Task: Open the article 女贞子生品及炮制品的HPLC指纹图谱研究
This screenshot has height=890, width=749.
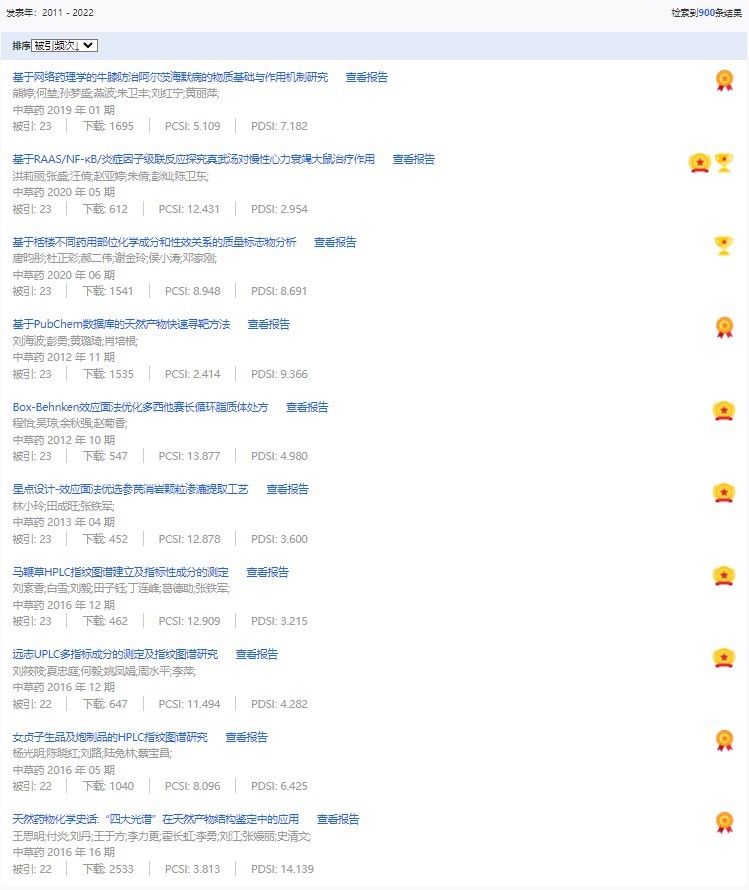Action: coord(110,737)
